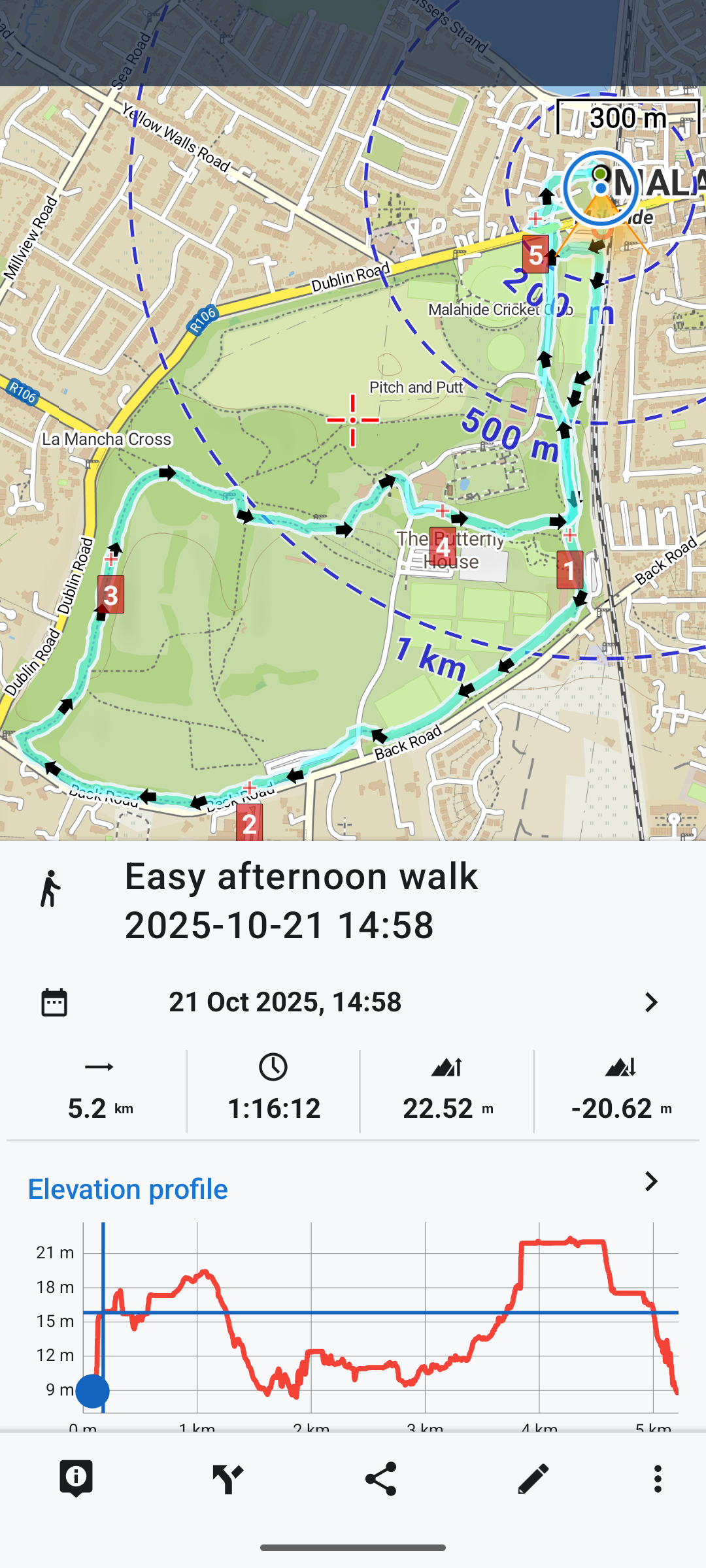
Task: Select waypoint marker 1 on the map
Action: click(x=569, y=570)
